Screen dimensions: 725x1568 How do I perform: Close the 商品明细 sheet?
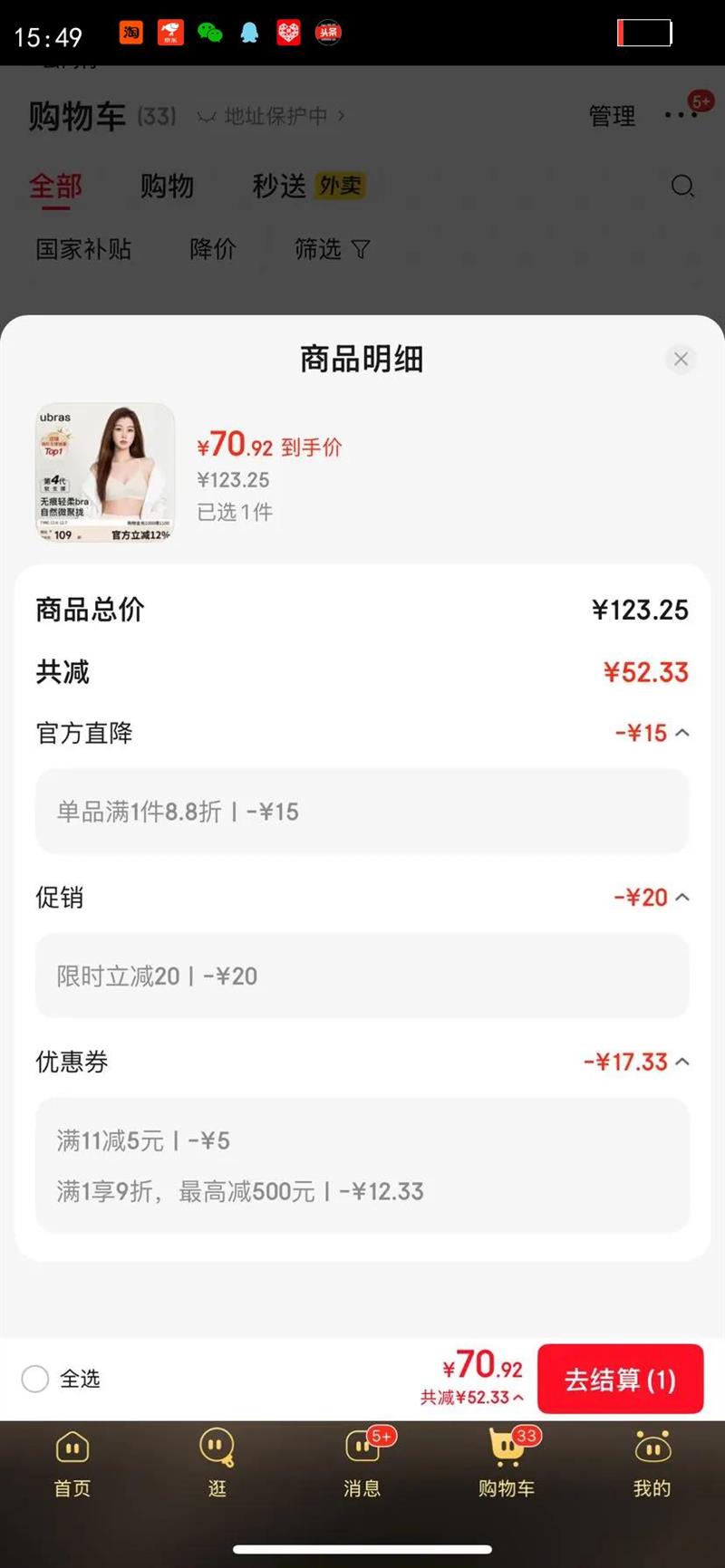coord(681,360)
